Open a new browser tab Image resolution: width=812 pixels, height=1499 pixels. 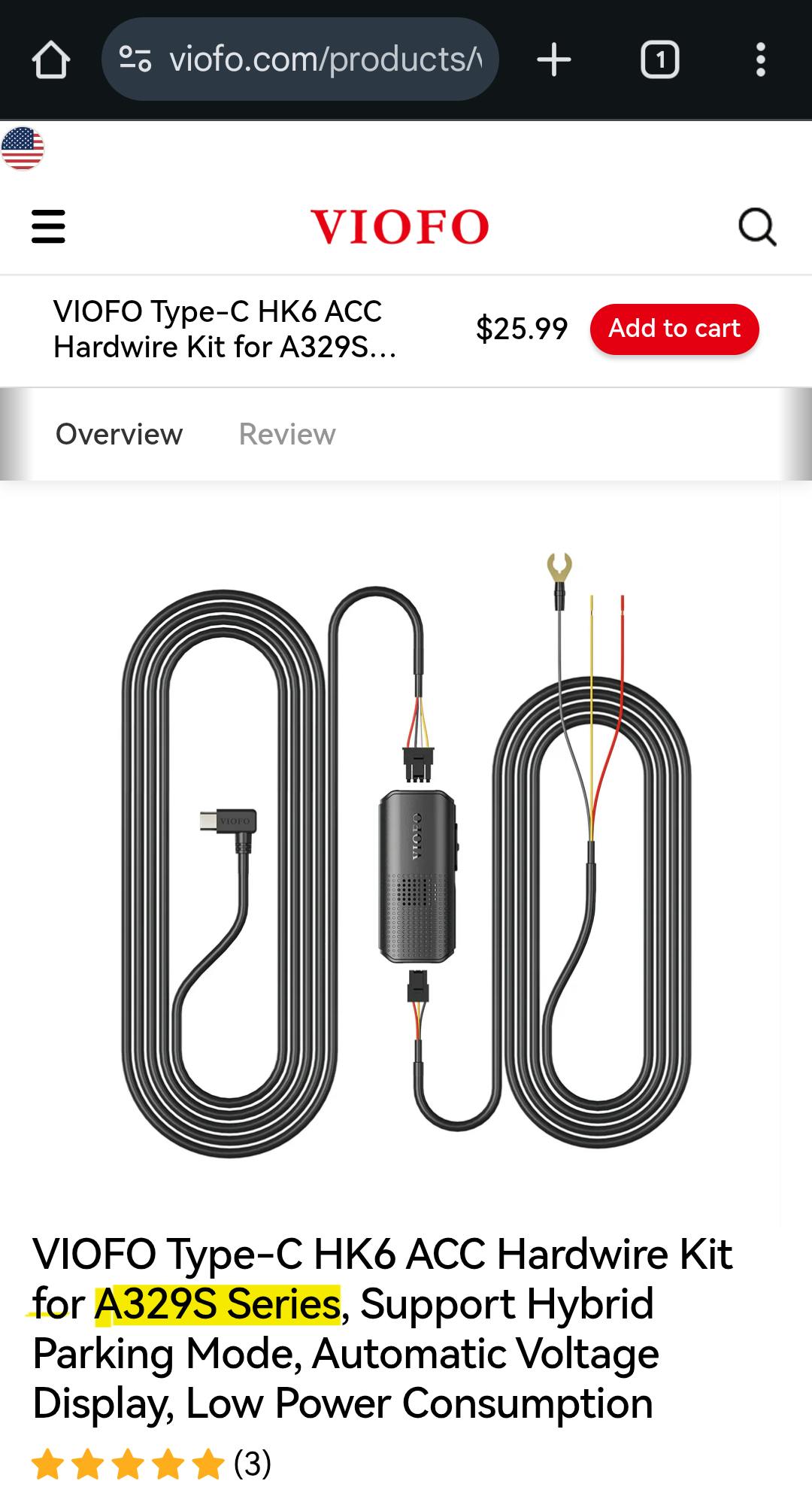tap(554, 59)
